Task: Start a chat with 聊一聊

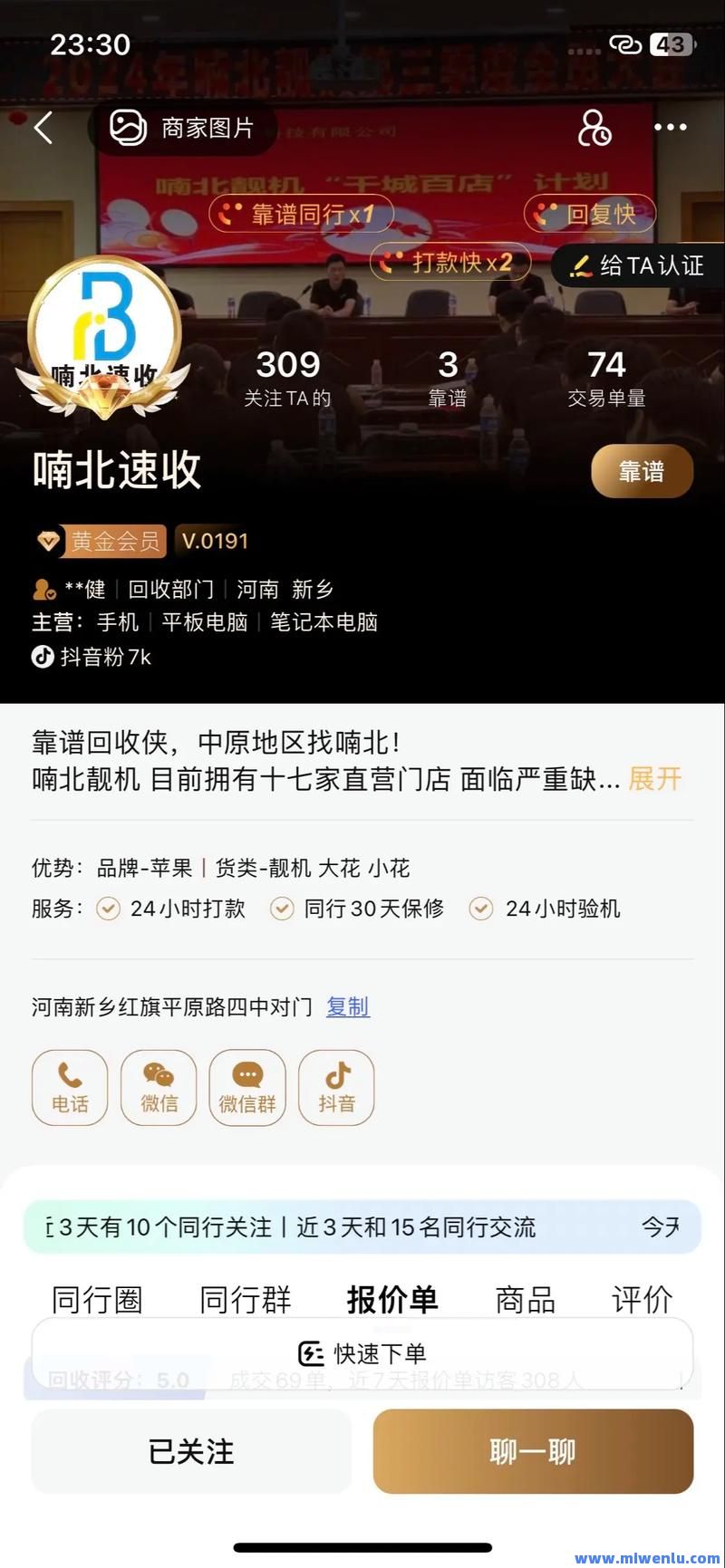Action: click(x=533, y=1451)
